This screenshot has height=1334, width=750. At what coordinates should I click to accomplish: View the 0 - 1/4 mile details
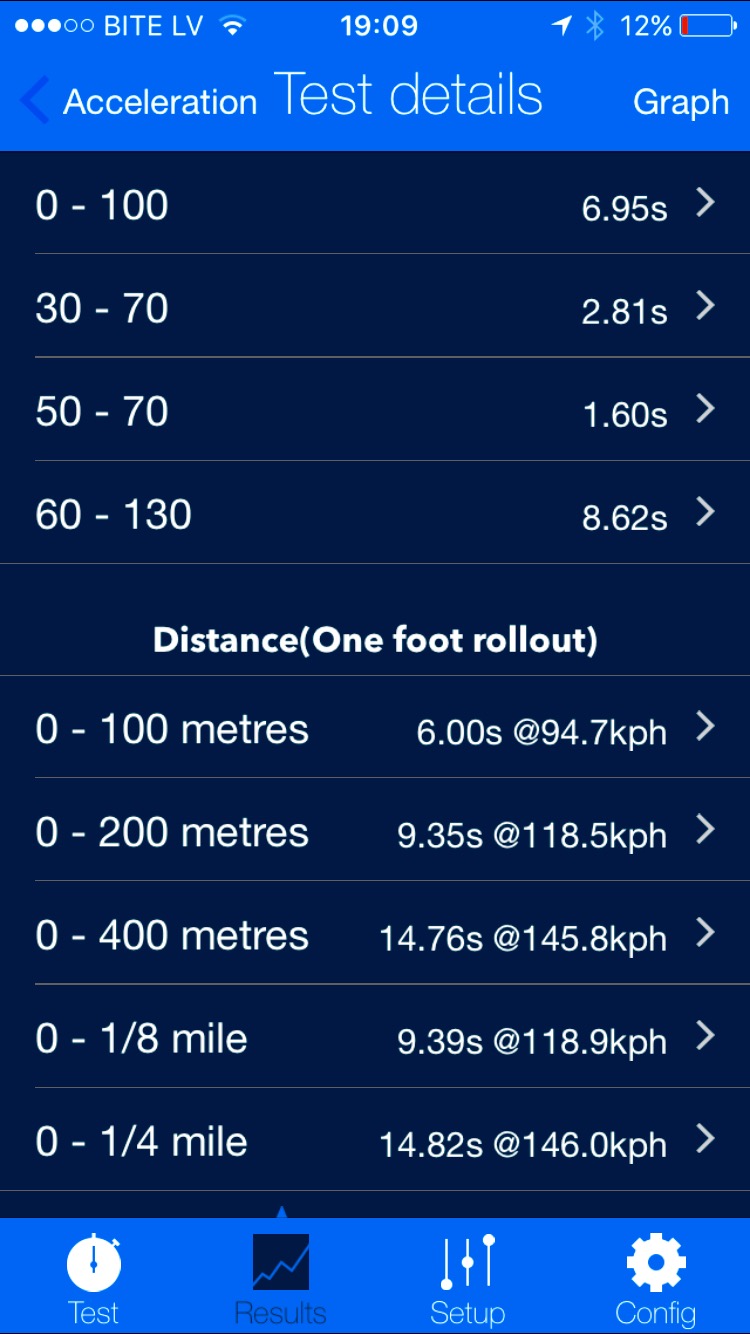click(x=375, y=1141)
